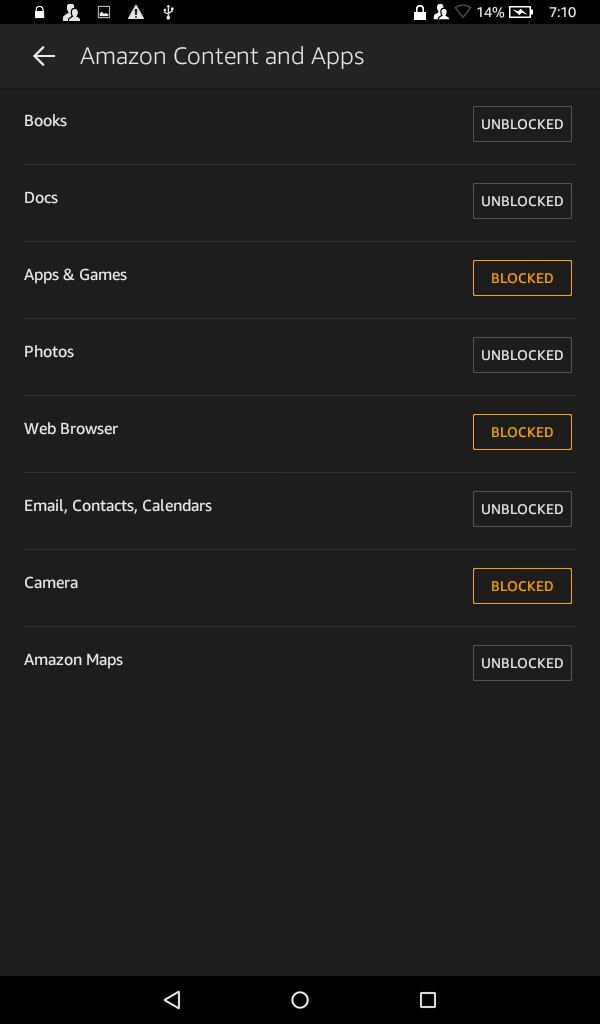Open the recent apps view
This screenshot has width=600, height=1024.
(x=428, y=1000)
